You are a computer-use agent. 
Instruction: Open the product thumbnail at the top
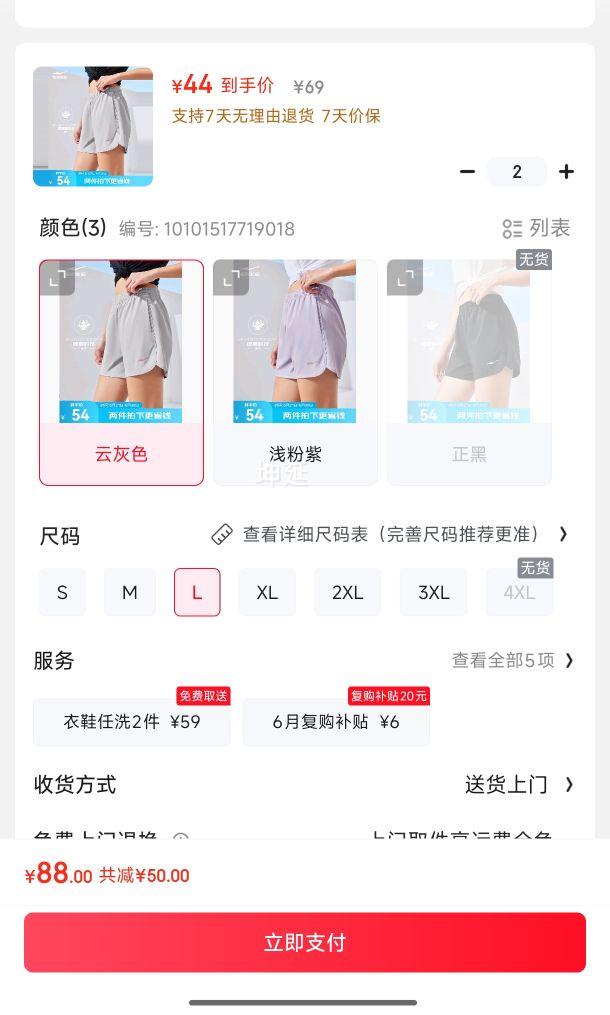point(93,127)
